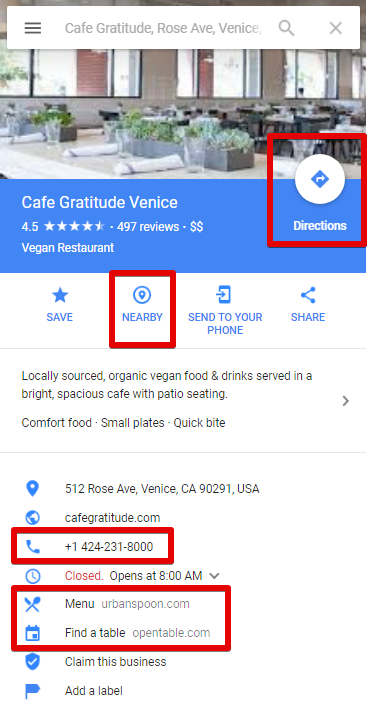Open the 497 reviews link
Screen dimensions: 372x712
pyautogui.click(x=148, y=227)
